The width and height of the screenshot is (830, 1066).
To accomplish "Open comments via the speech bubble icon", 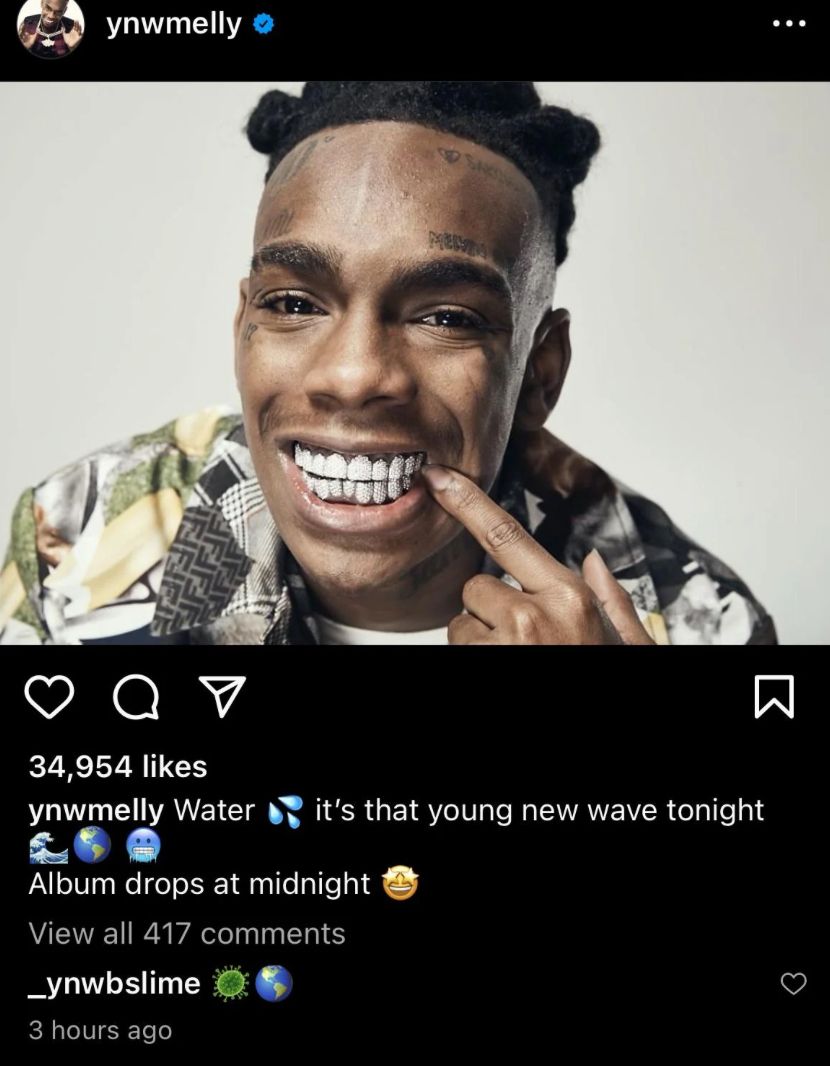I will pos(135,696).
